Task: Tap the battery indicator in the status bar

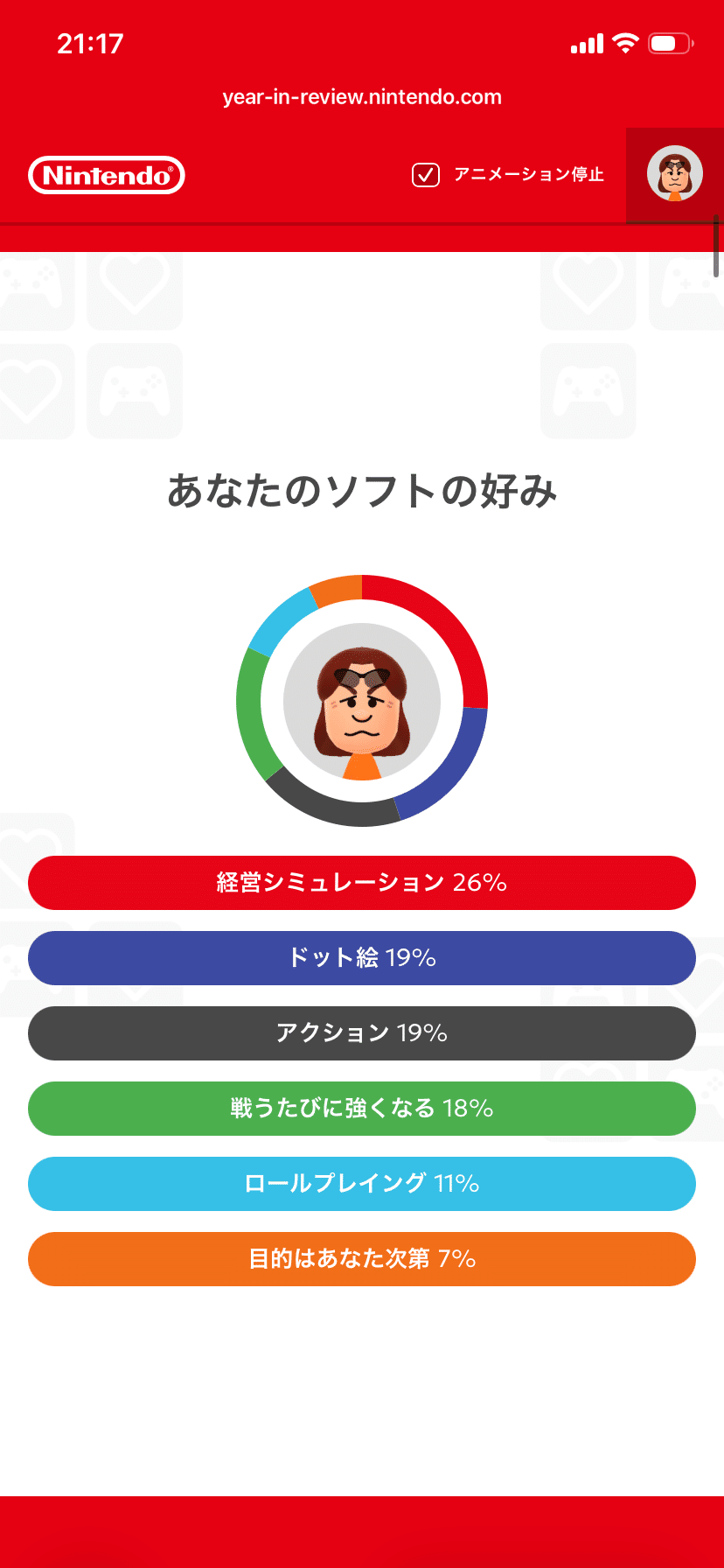Action: pyautogui.click(x=670, y=42)
